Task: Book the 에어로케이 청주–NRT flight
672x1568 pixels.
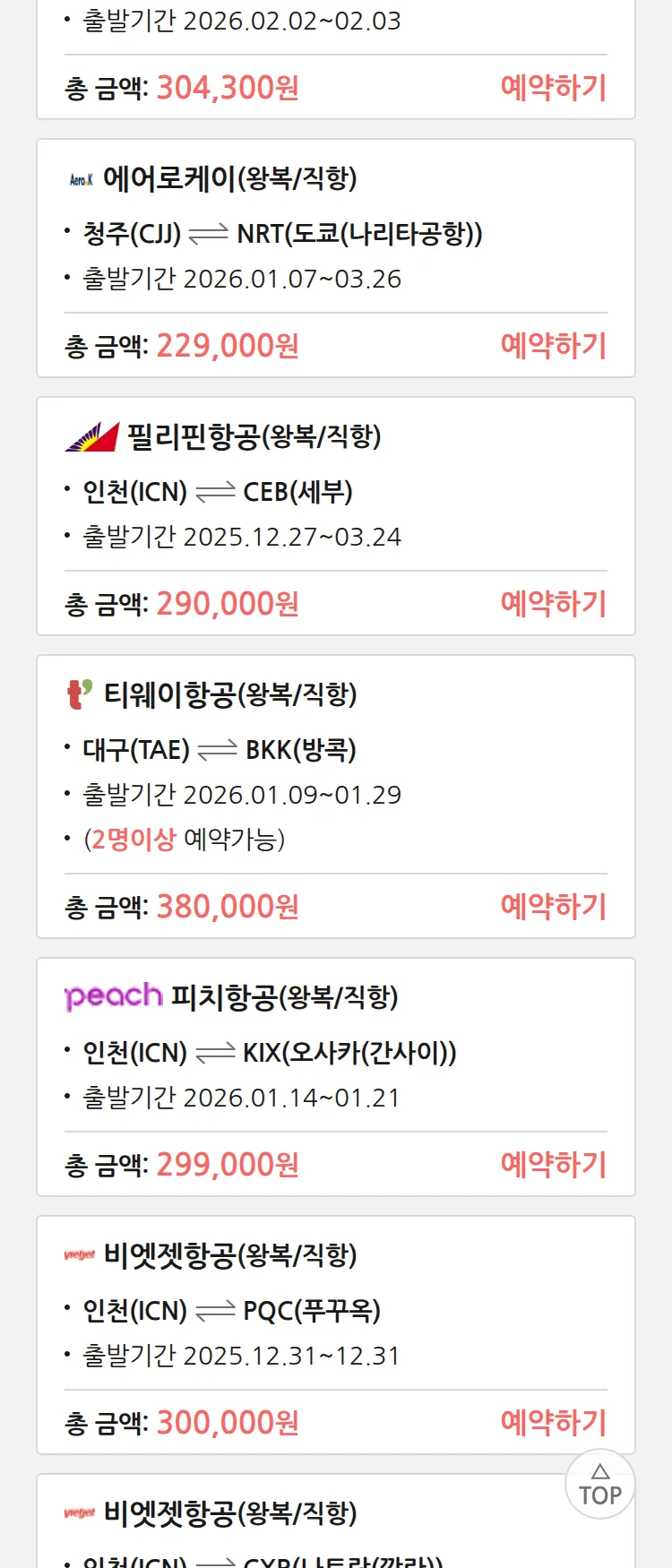Action: point(553,346)
